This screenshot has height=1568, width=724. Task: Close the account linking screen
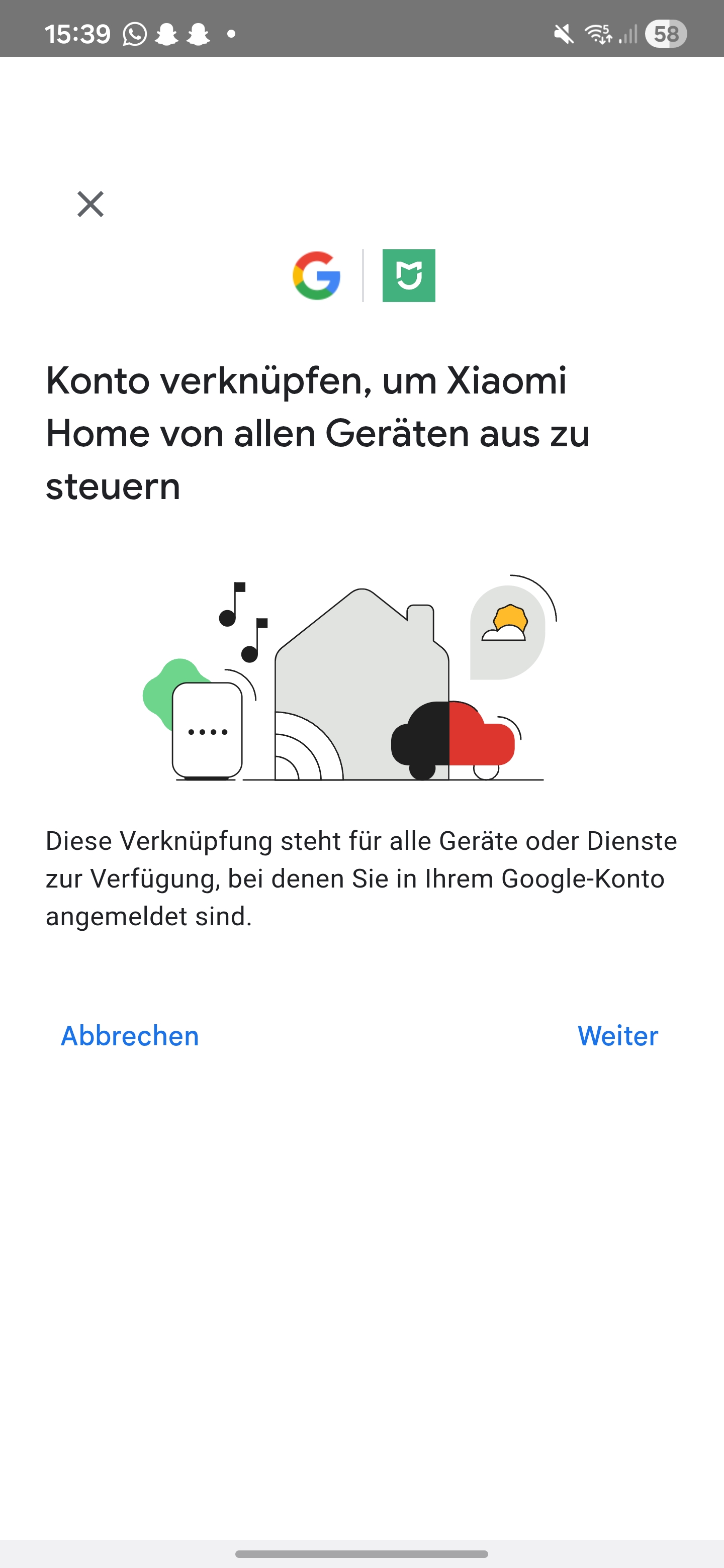click(90, 204)
